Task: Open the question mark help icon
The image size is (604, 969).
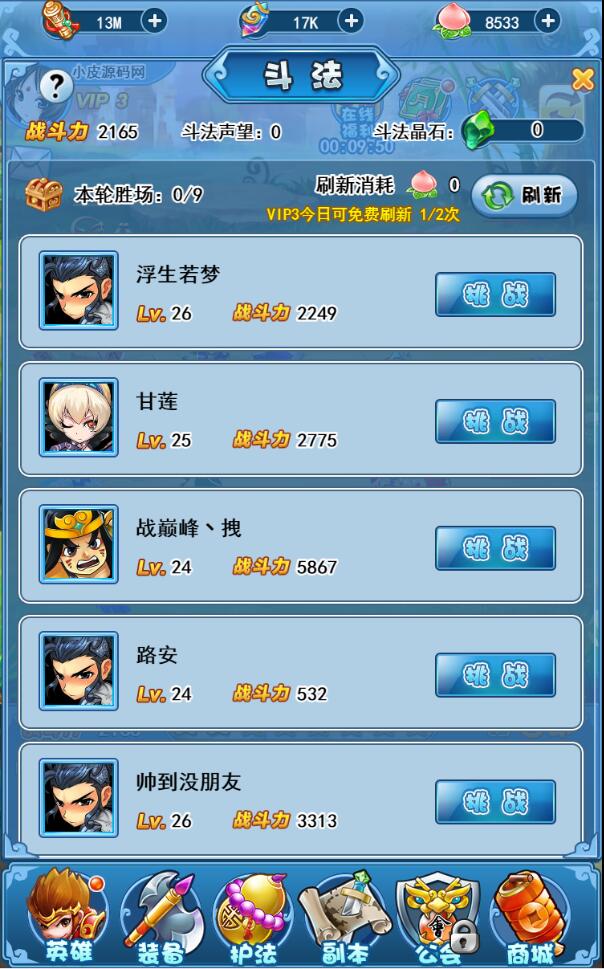Action: pyautogui.click(x=57, y=87)
